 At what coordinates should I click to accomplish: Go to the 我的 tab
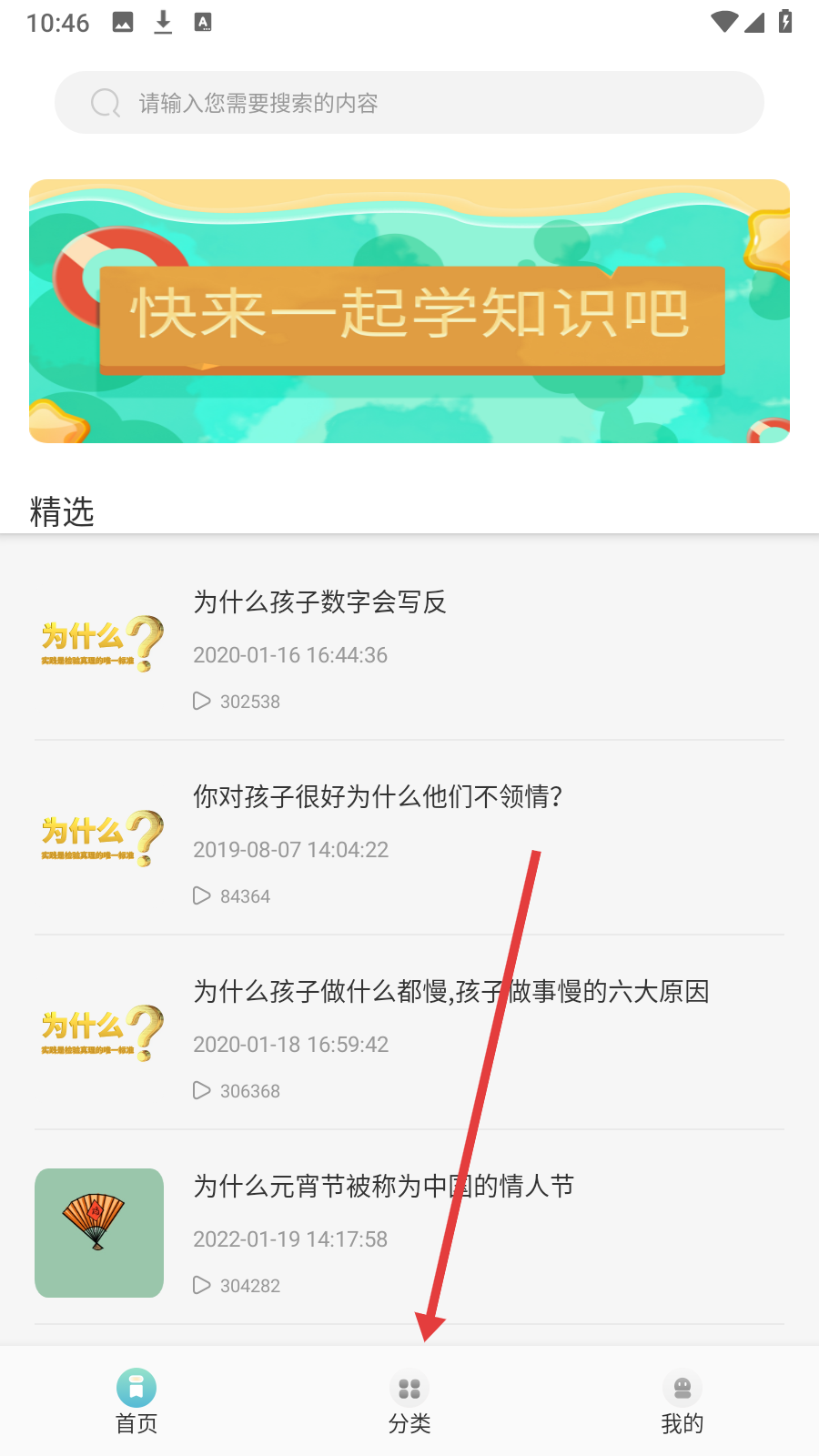click(x=682, y=1401)
